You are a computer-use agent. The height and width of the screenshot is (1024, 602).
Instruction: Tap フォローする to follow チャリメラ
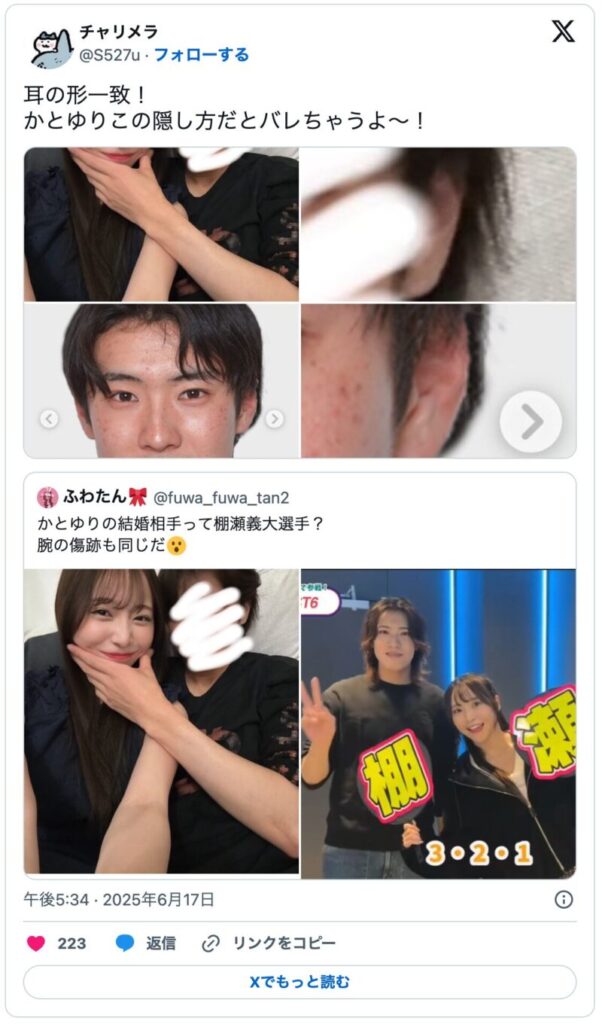(x=201, y=55)
